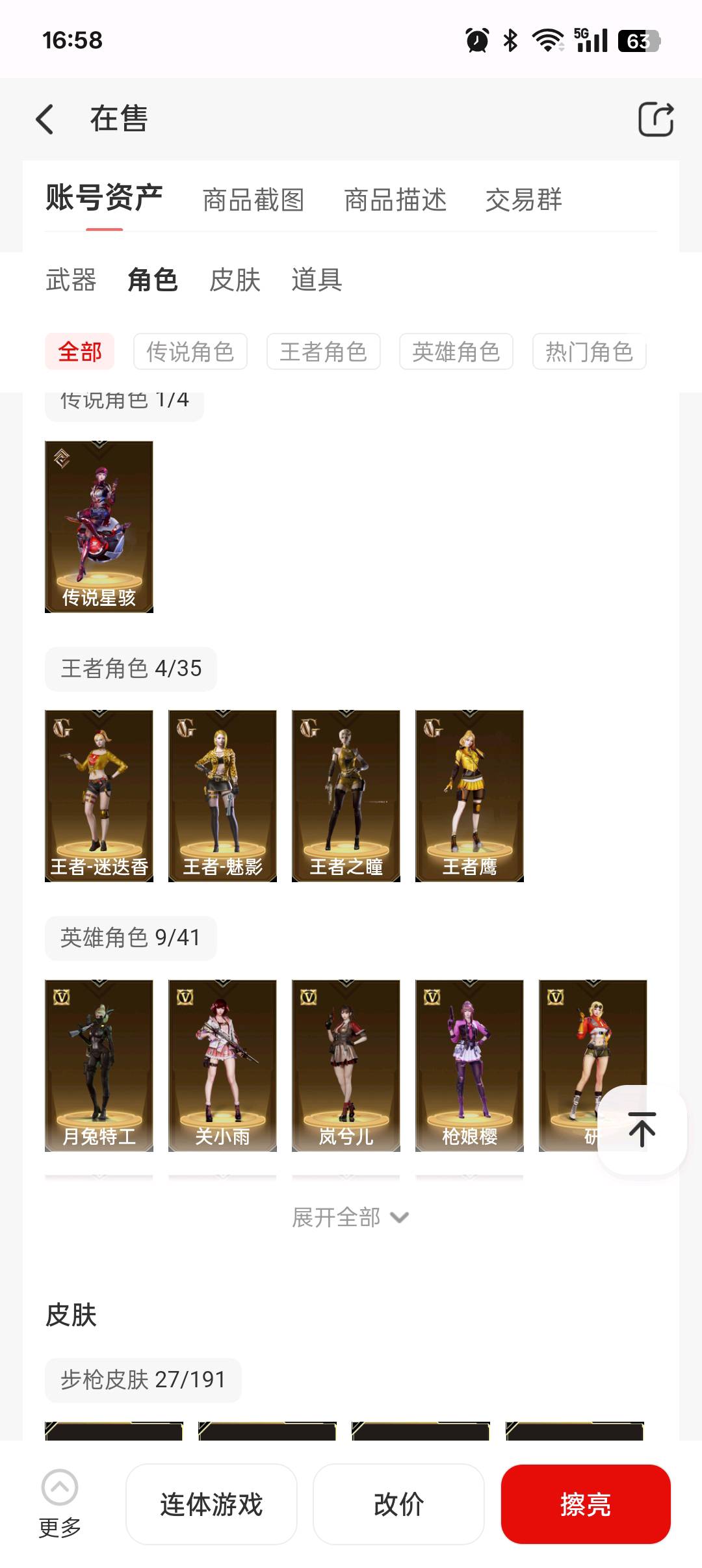Image resolution: width=702 pixels, height=1568 pixels.
Task: Open the 传说星骇 character card
Action: (x=99, y=527)
